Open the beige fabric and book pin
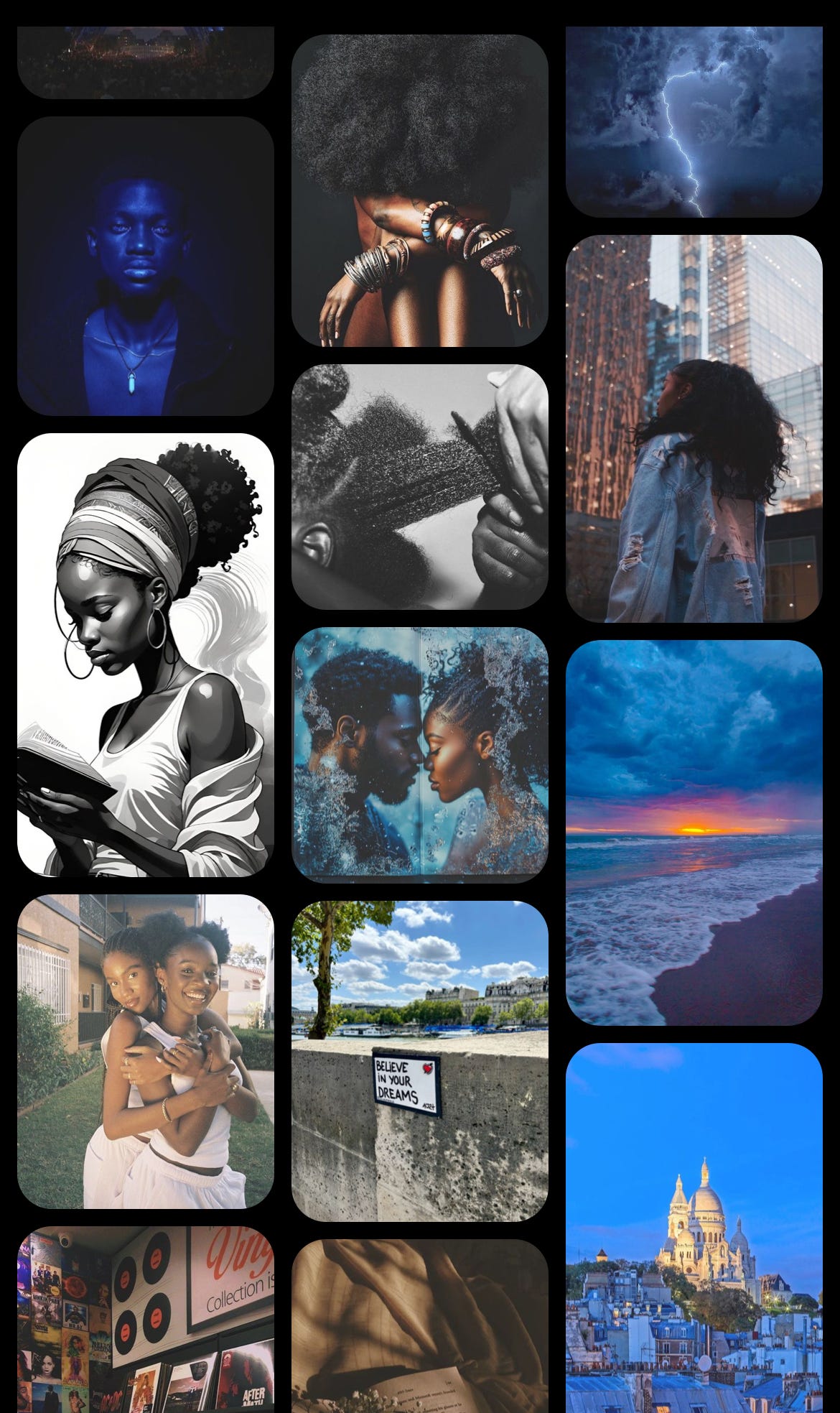840x1413 pixels. pos(420,1326)
